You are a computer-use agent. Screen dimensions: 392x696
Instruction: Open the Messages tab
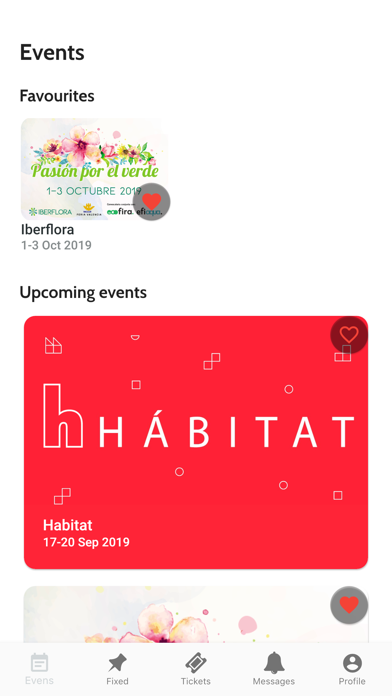(274, 670)
